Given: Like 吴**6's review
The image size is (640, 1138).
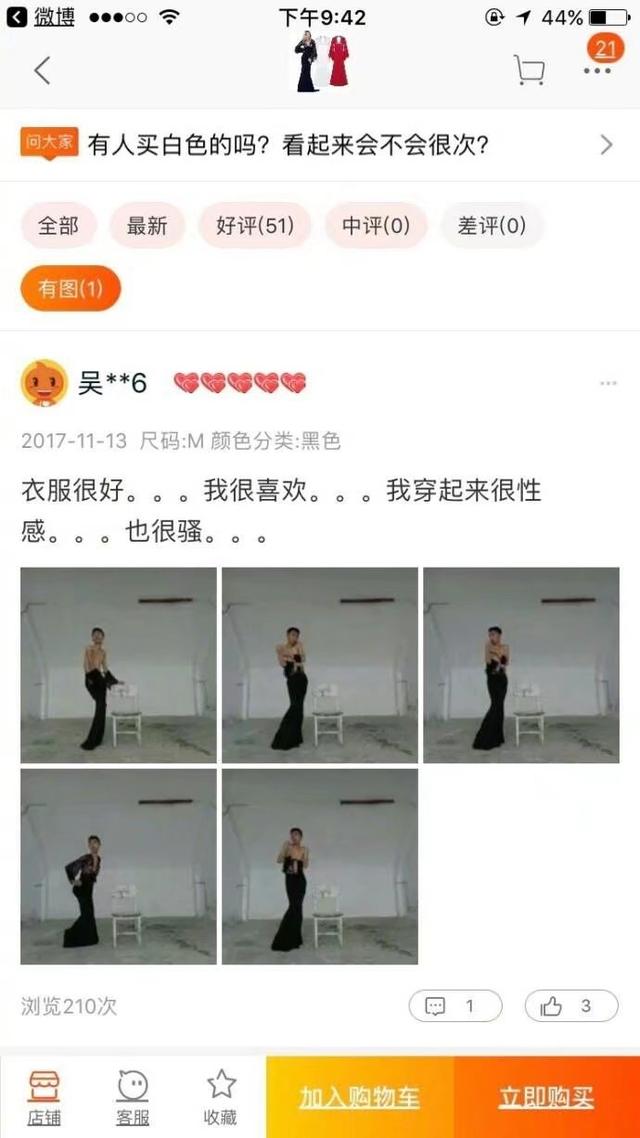Looking at the screenshot, I should (x=571, y=1006).
